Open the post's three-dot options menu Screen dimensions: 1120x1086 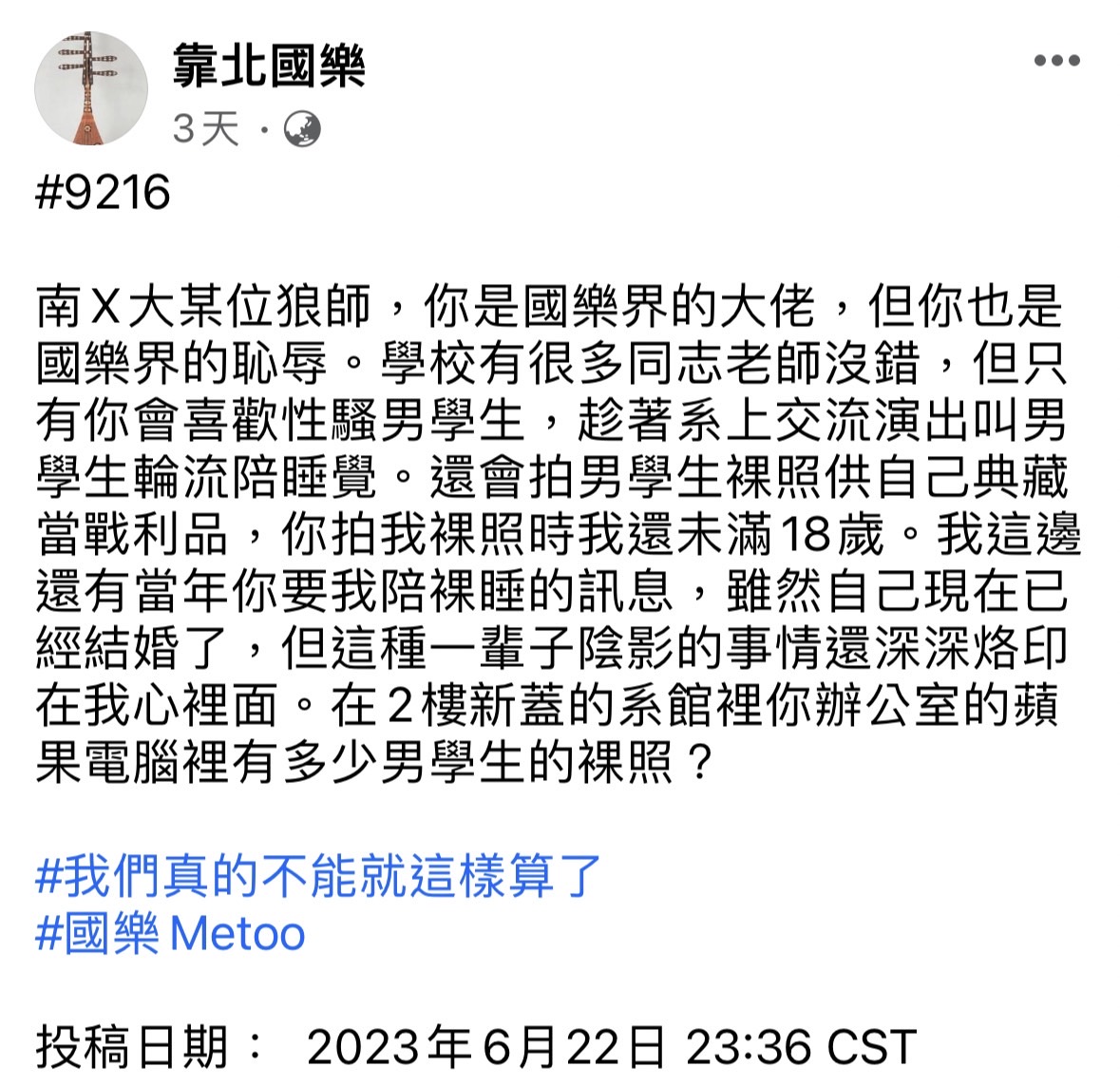click(1056, 61)
